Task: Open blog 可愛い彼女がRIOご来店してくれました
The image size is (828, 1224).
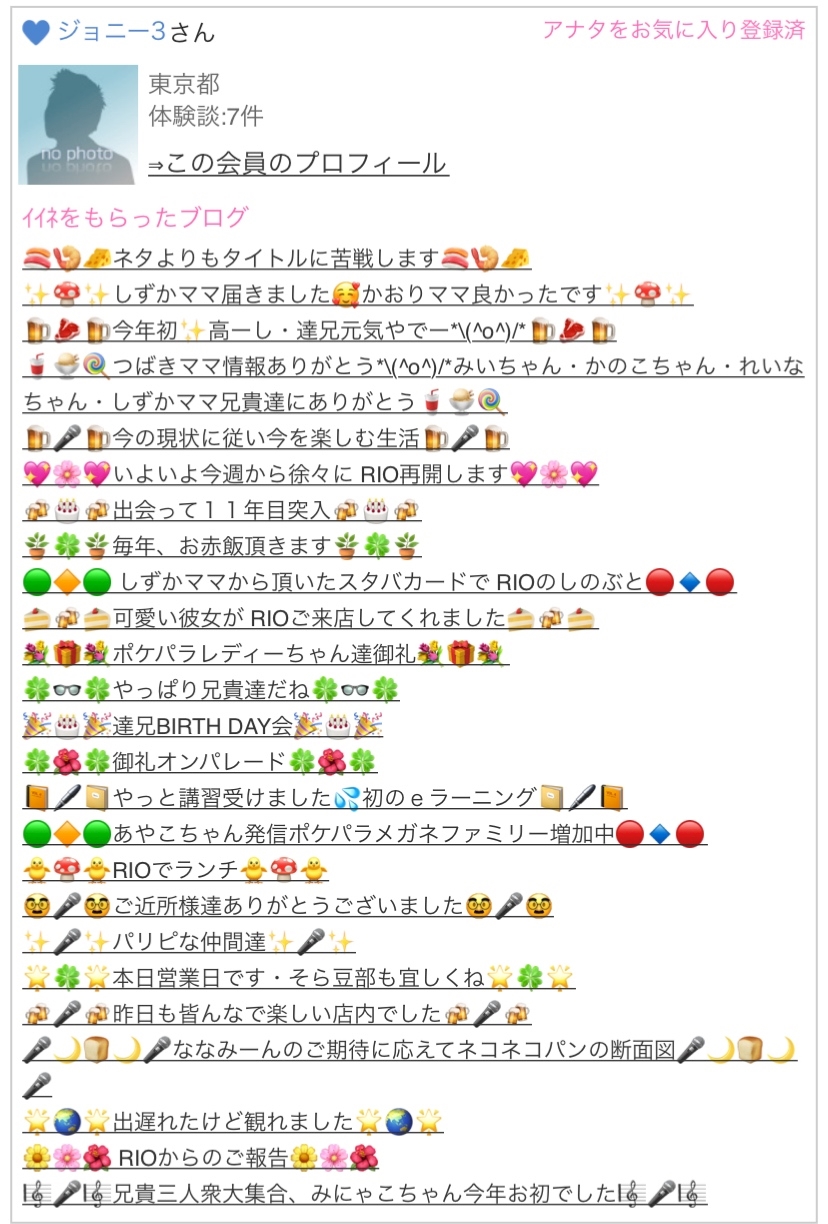Action: (x=311, y=618)
